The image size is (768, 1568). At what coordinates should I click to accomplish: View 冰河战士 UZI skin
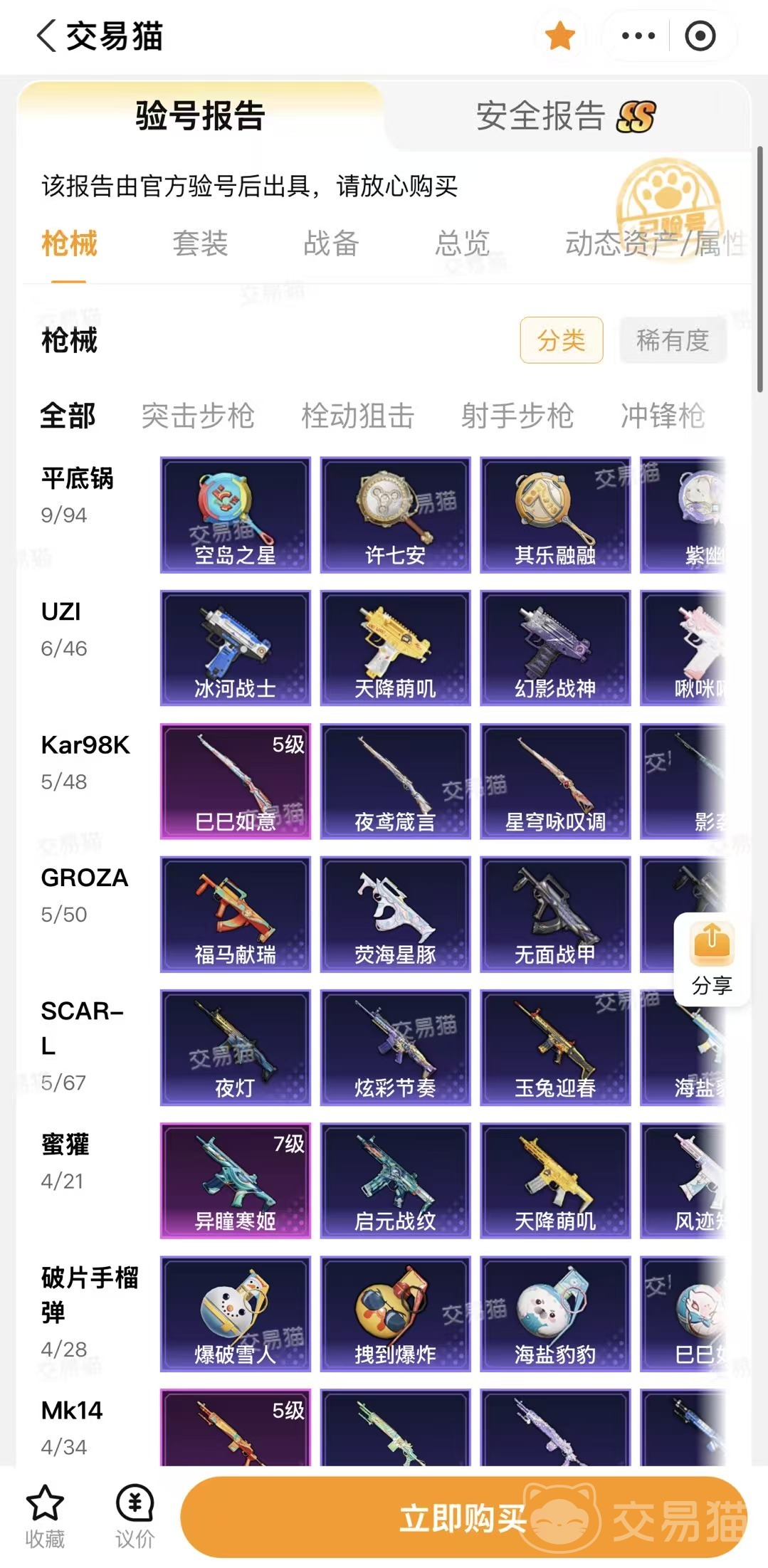pos(236,648)
